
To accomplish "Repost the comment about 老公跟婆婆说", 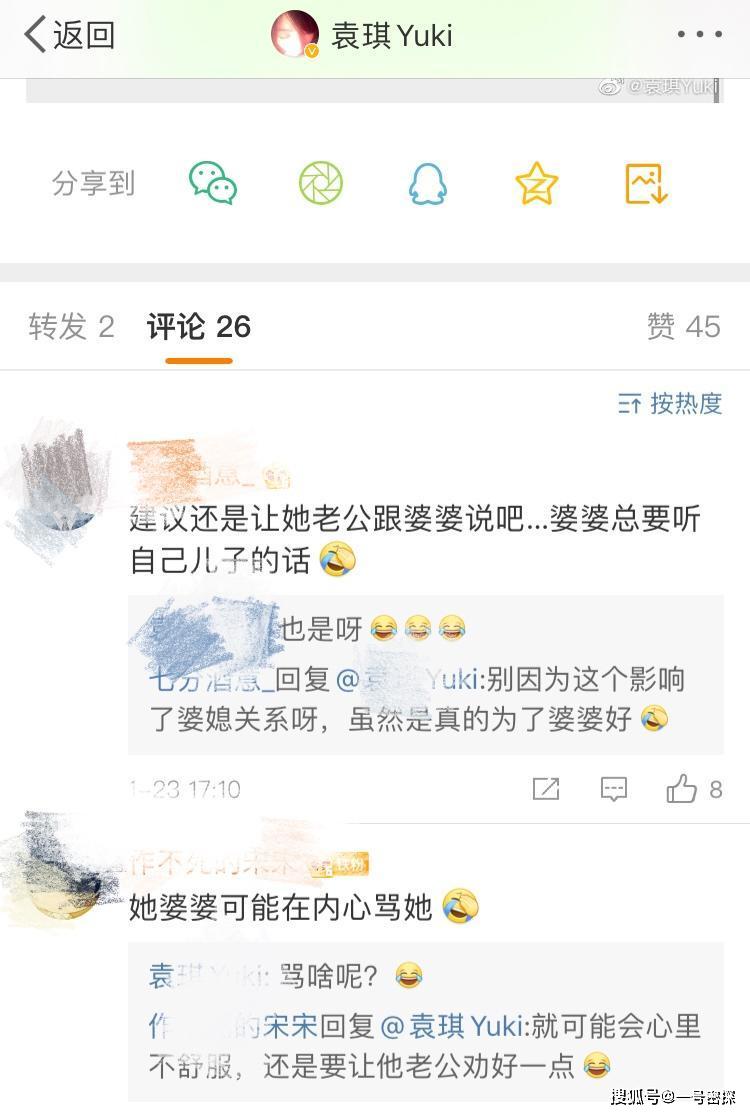I will [546, 789].
